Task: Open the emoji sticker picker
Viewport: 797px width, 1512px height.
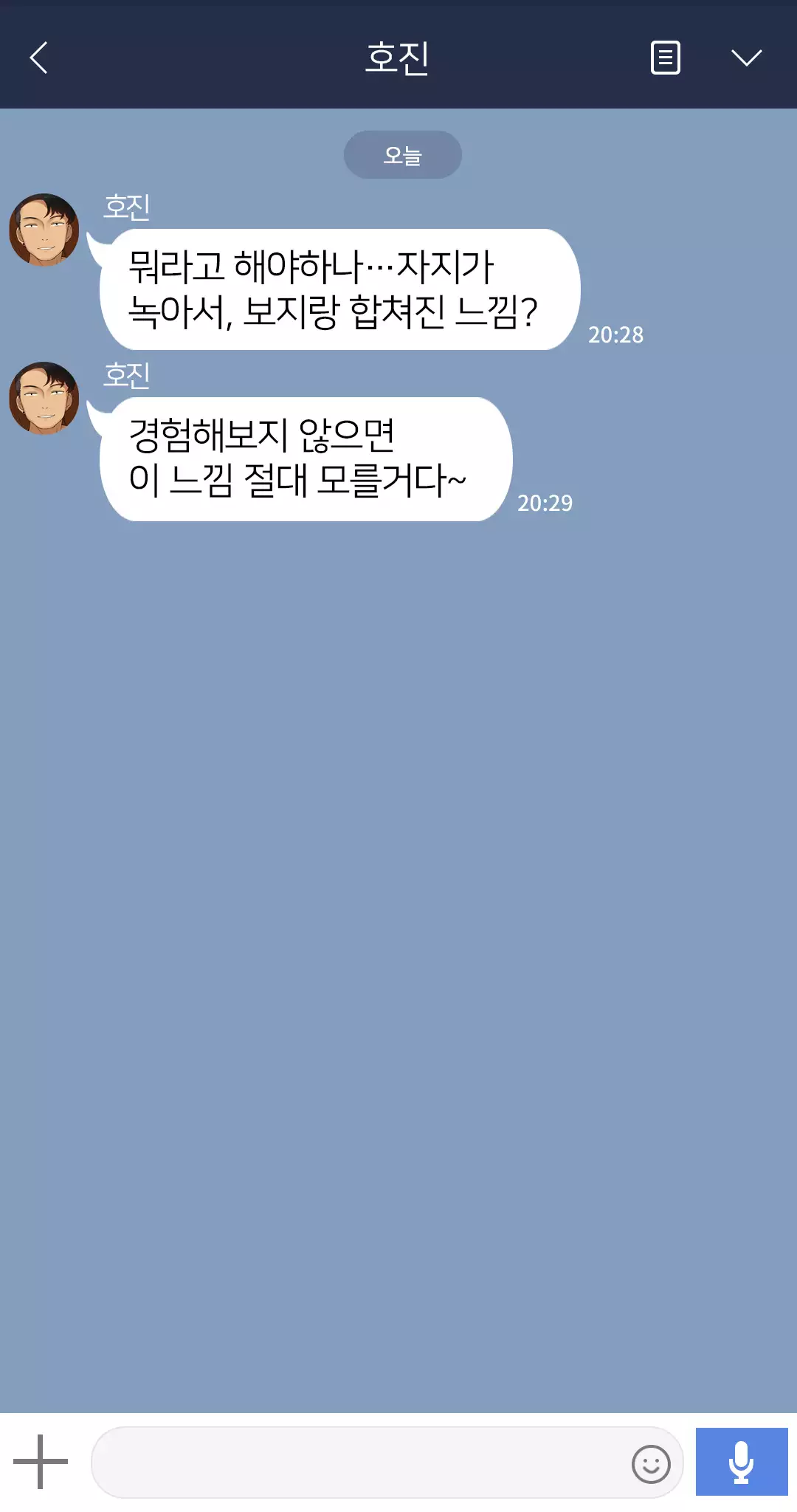Action: coord(651,1463)
